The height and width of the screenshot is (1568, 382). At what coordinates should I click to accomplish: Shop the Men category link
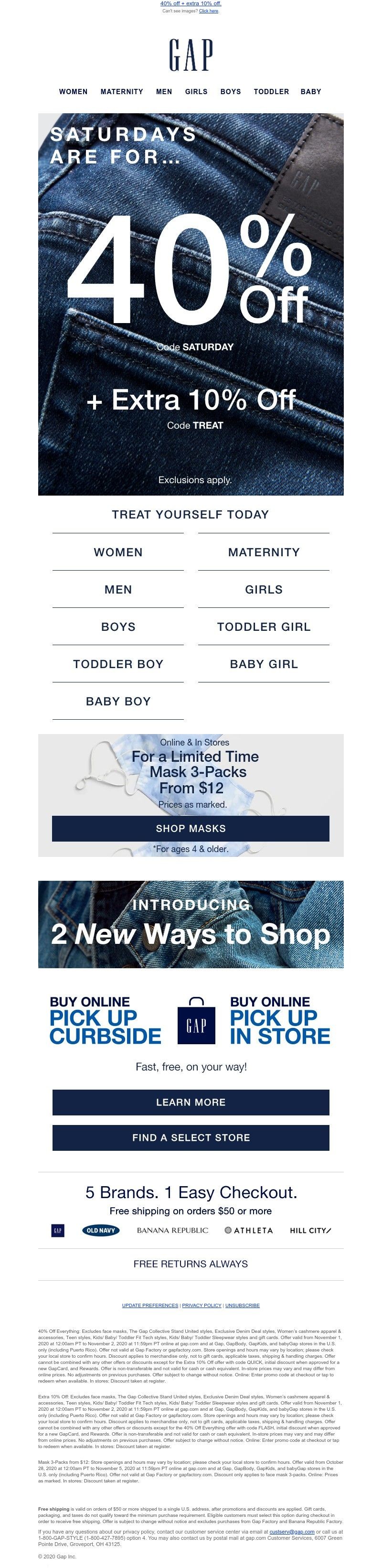(118, 589)
